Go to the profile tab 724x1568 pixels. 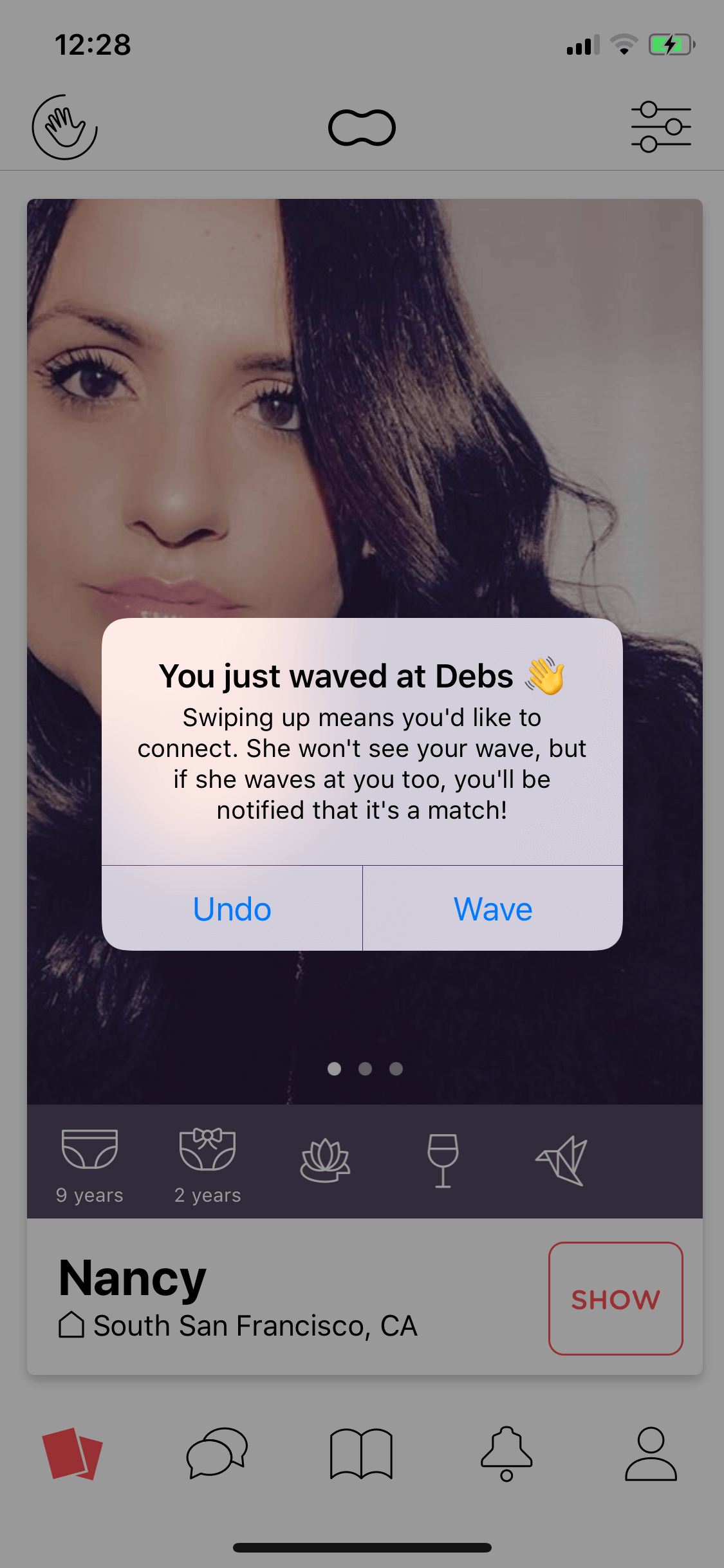coord(651,1453)
